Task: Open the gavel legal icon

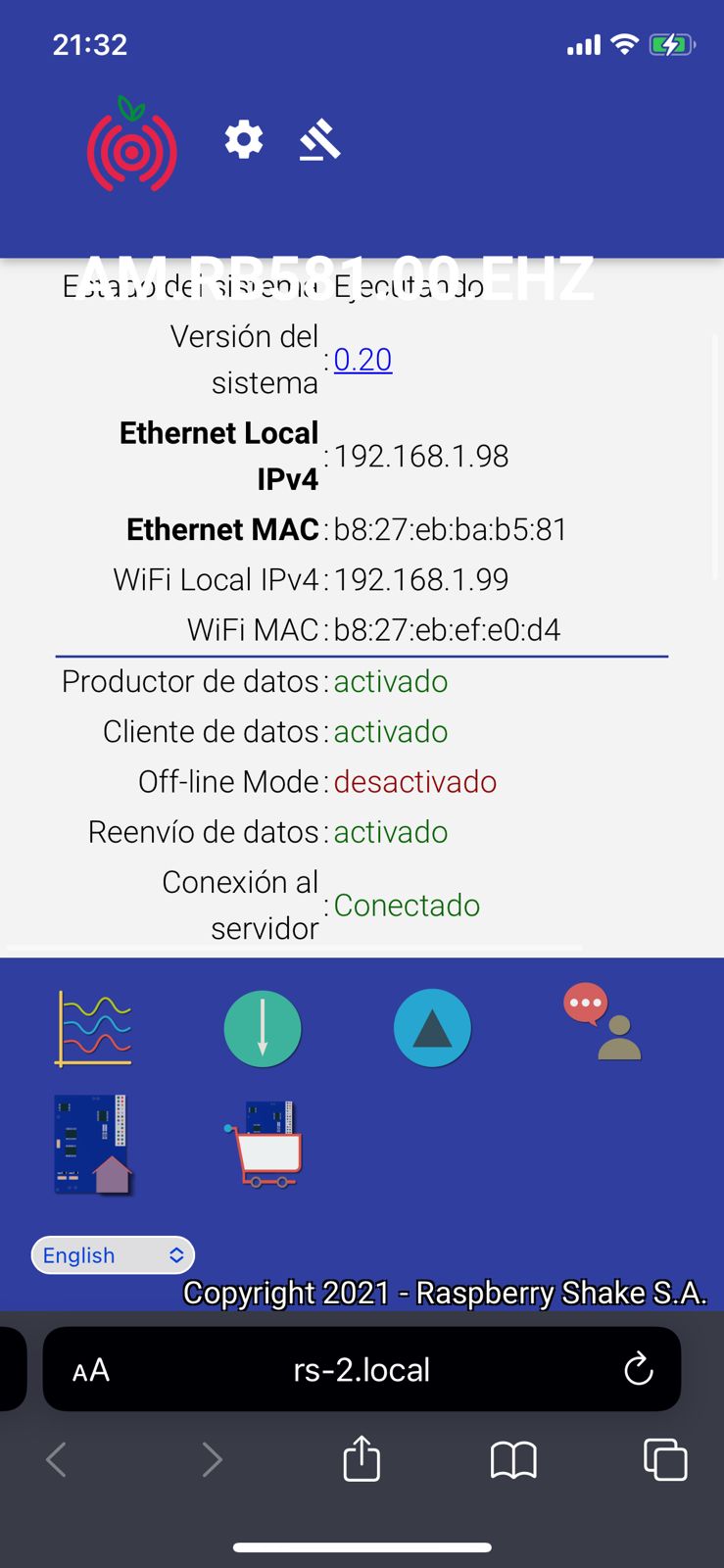Action: click(x=320, y=140)
